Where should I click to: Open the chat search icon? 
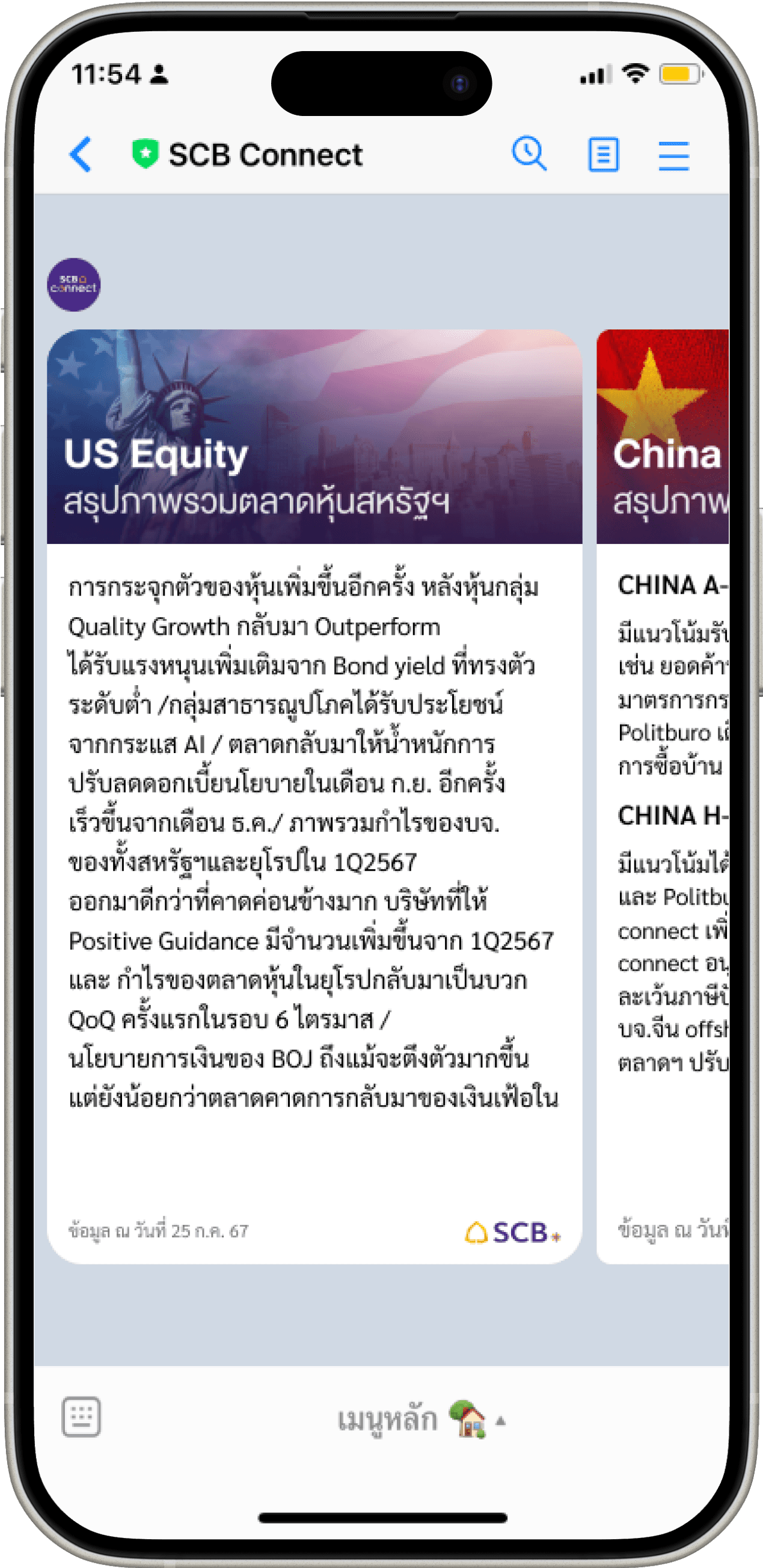(x=529, y=154)
